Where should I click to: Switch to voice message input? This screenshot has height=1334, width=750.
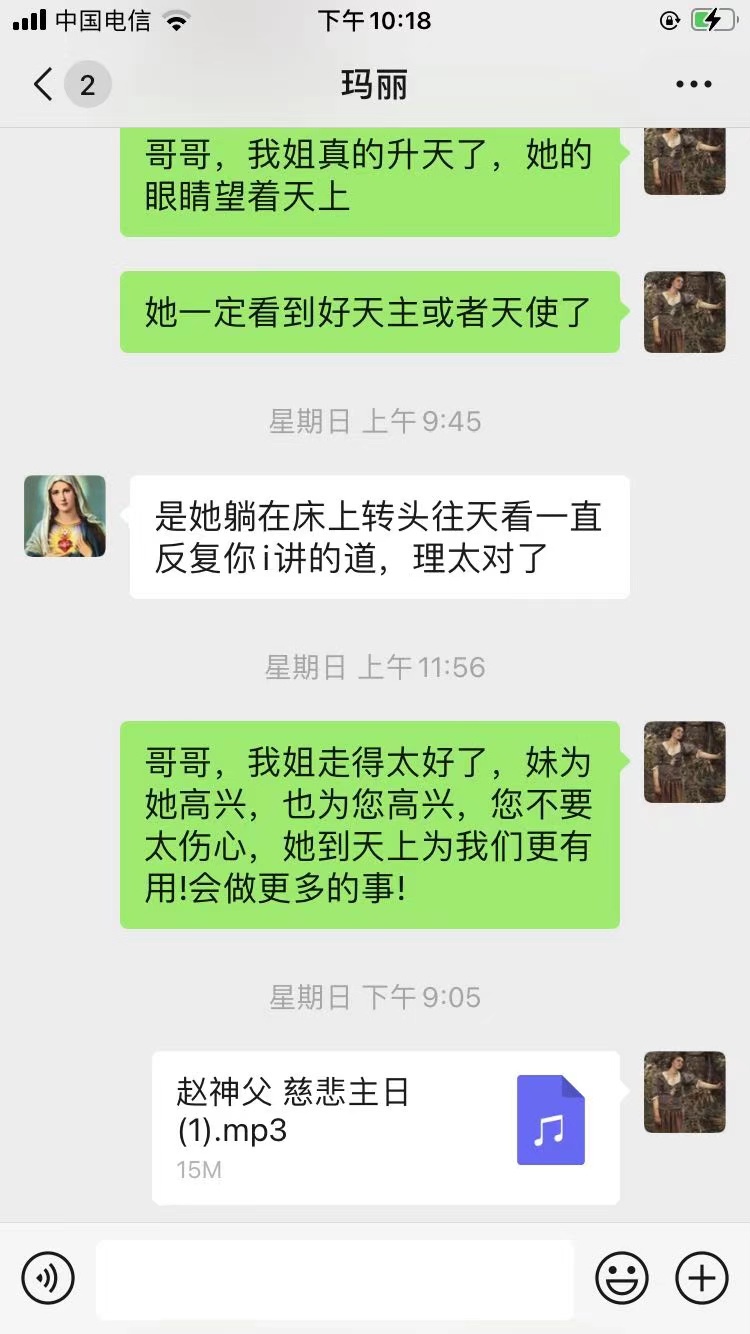pos(47,1278)
